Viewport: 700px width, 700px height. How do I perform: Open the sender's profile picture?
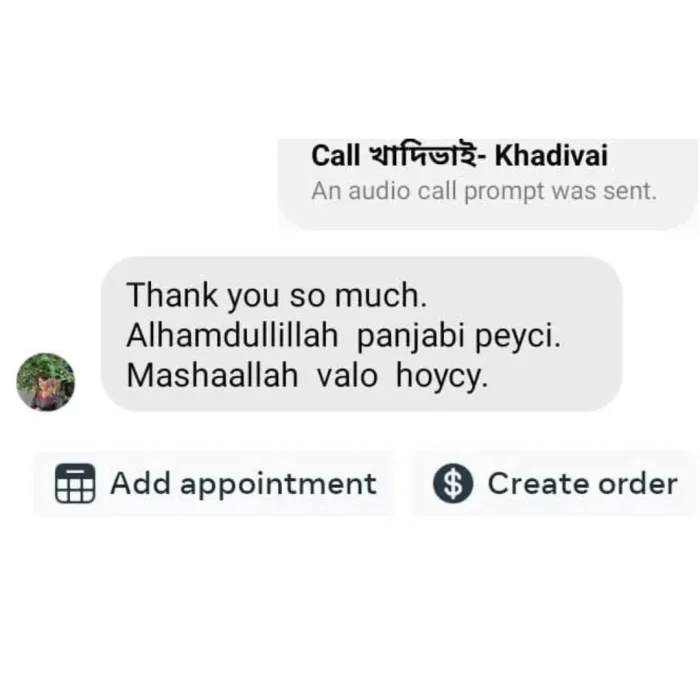coord(46,381)
